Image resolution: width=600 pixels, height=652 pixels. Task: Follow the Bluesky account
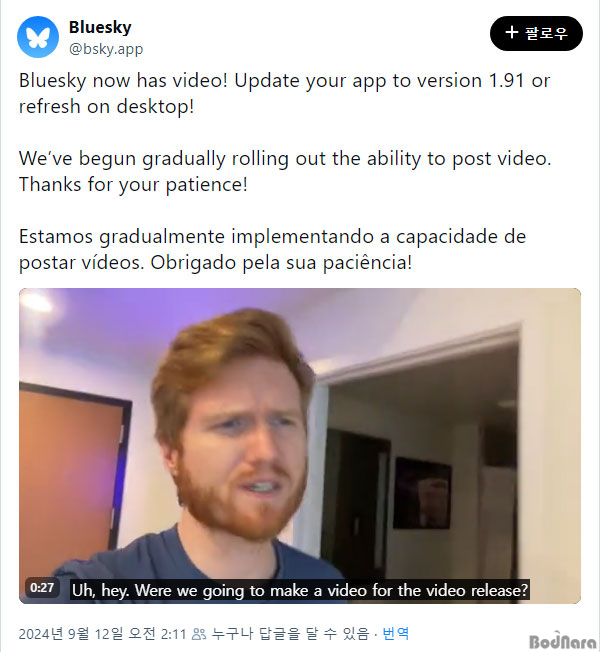536,34
